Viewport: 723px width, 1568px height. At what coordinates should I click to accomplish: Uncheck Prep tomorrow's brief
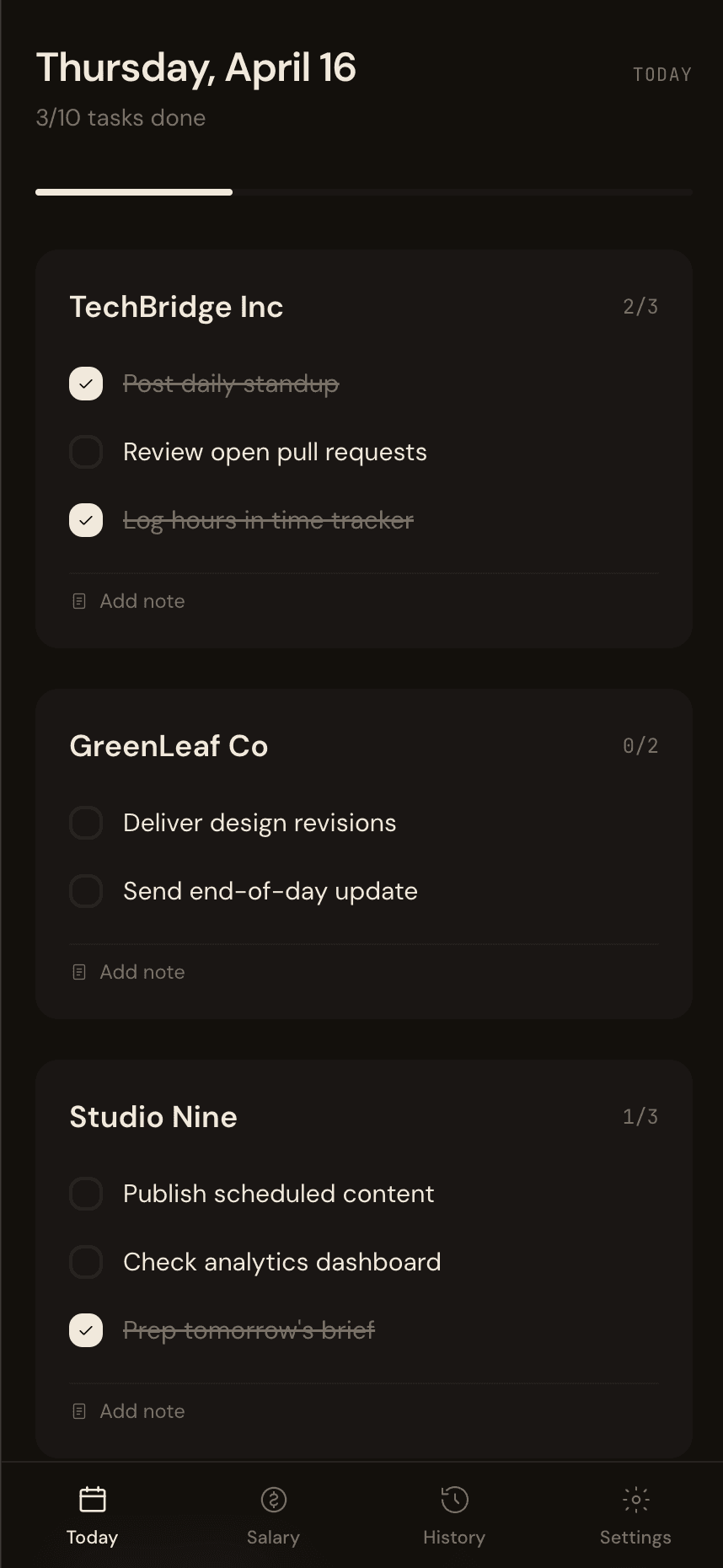(x=86, y=1330)
